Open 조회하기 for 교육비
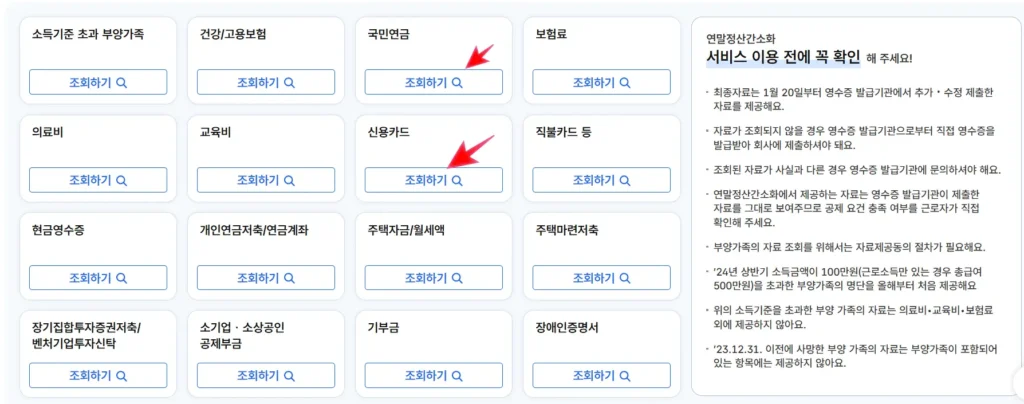This screenshot has width=1024, height=404. point(265,180)
